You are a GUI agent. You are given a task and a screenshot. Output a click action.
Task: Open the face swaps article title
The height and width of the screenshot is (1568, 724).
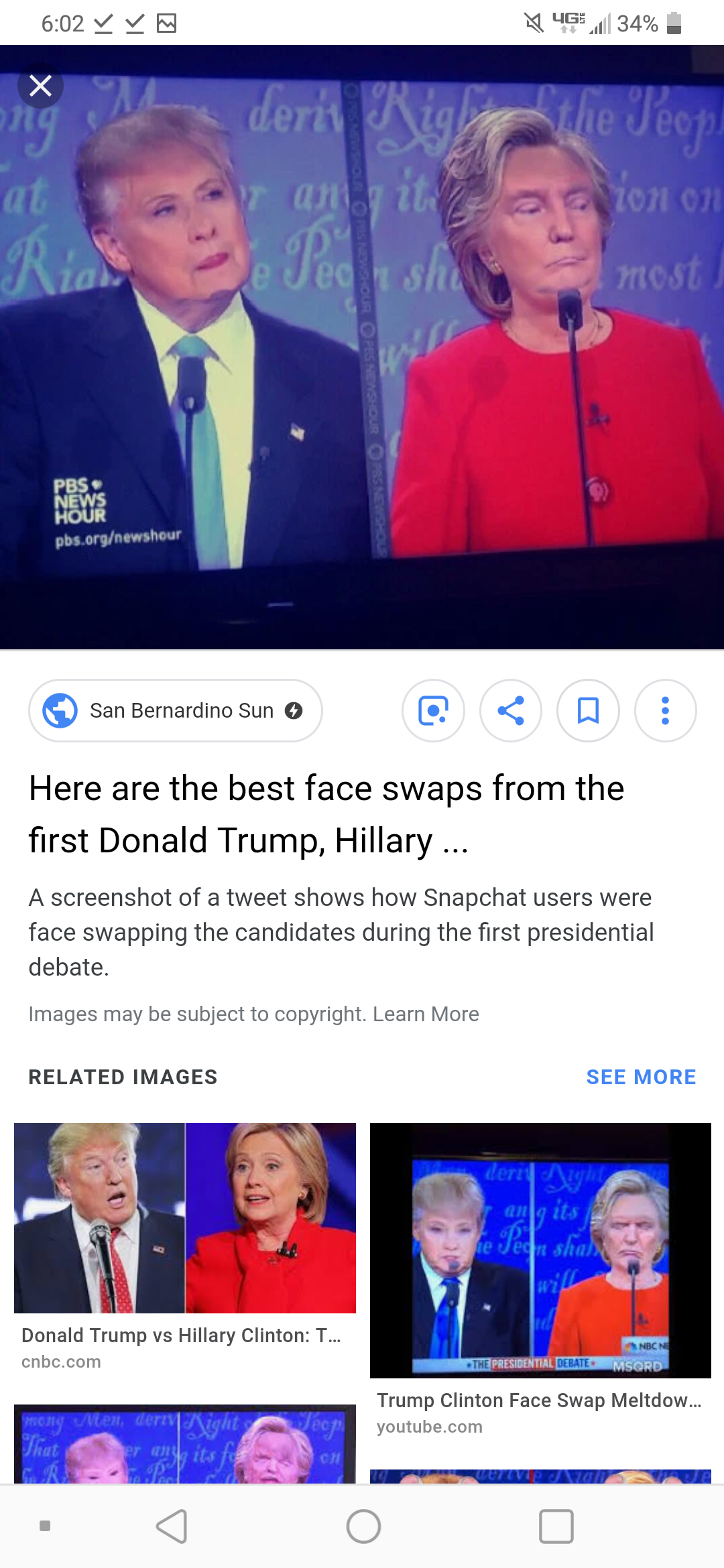[x=326, y=813]
